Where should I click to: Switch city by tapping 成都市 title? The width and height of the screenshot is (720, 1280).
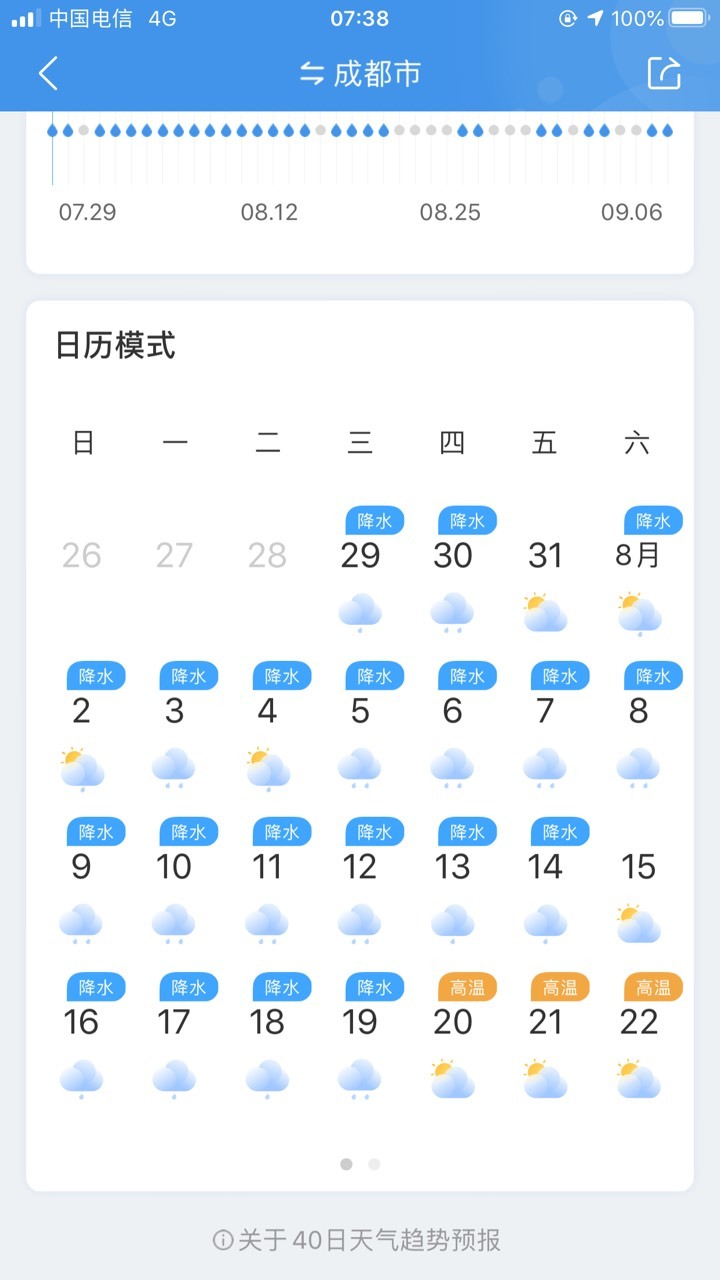(x=360, y=73)
